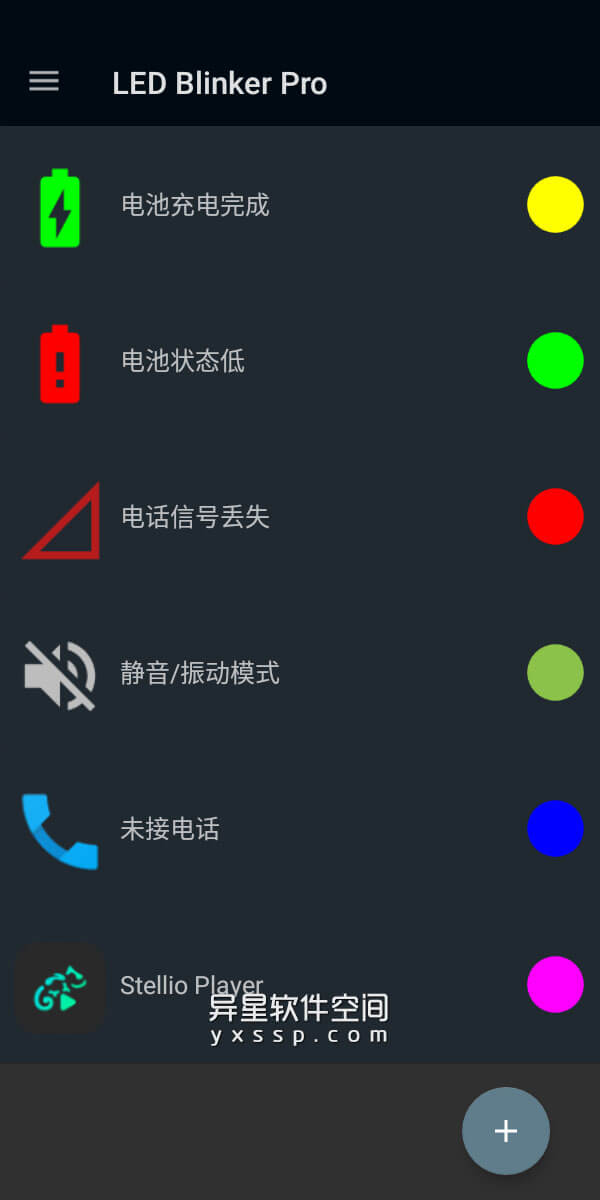Viewport: 600px width, 1200px height.
Task: Open the 电池状态低 settings
Action: click(x=183, y=362)
